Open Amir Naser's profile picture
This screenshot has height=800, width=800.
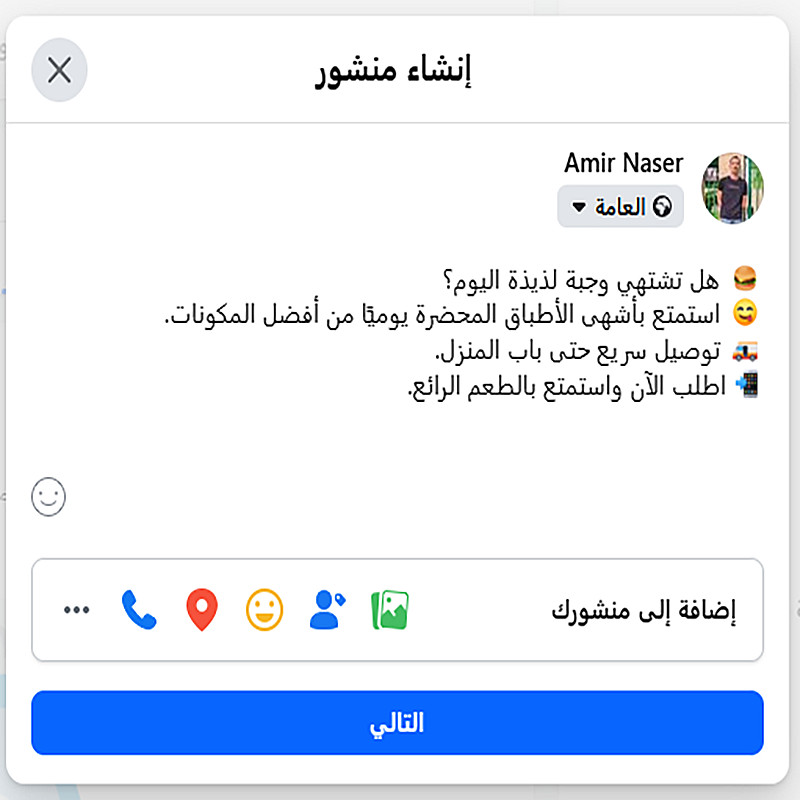click(734, 188)
